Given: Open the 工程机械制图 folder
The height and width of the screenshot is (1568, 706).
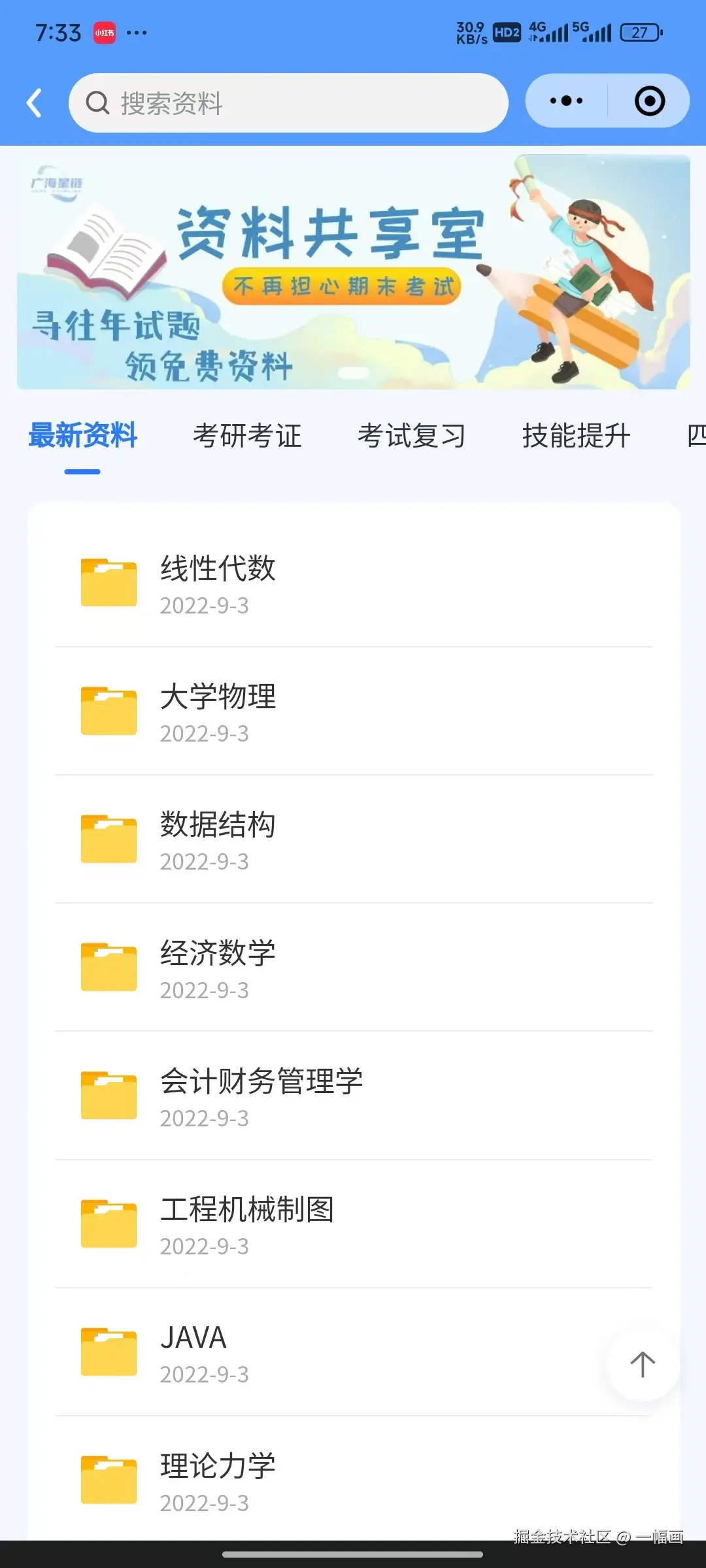Looking at the screenshot, I should coord(353,1224).
